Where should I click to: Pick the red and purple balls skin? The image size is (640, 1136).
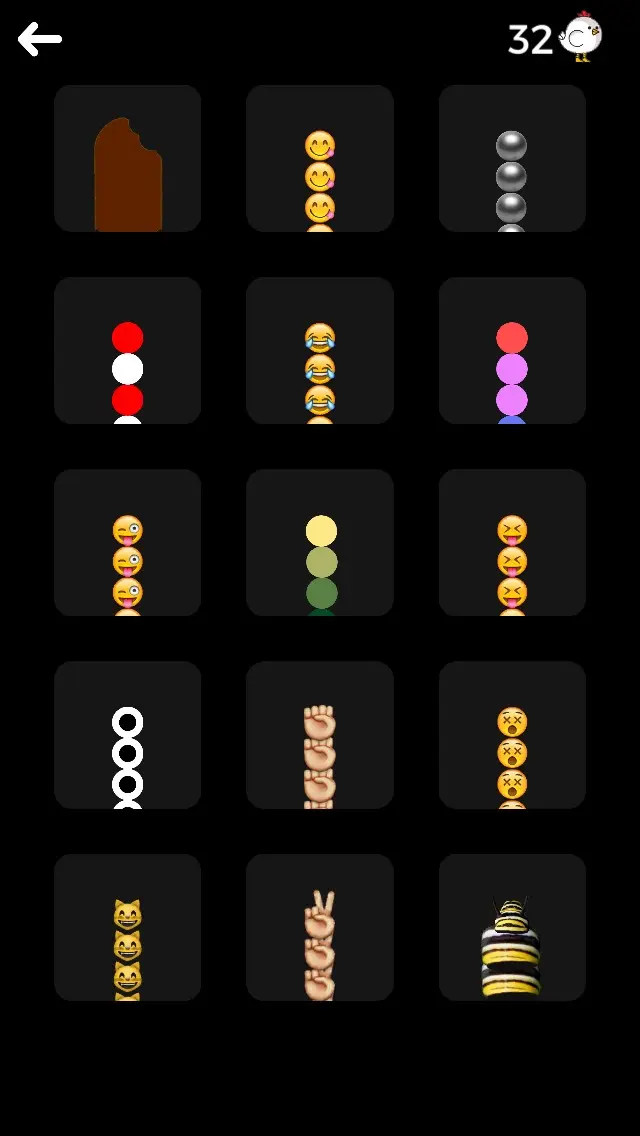pos(512,351)
